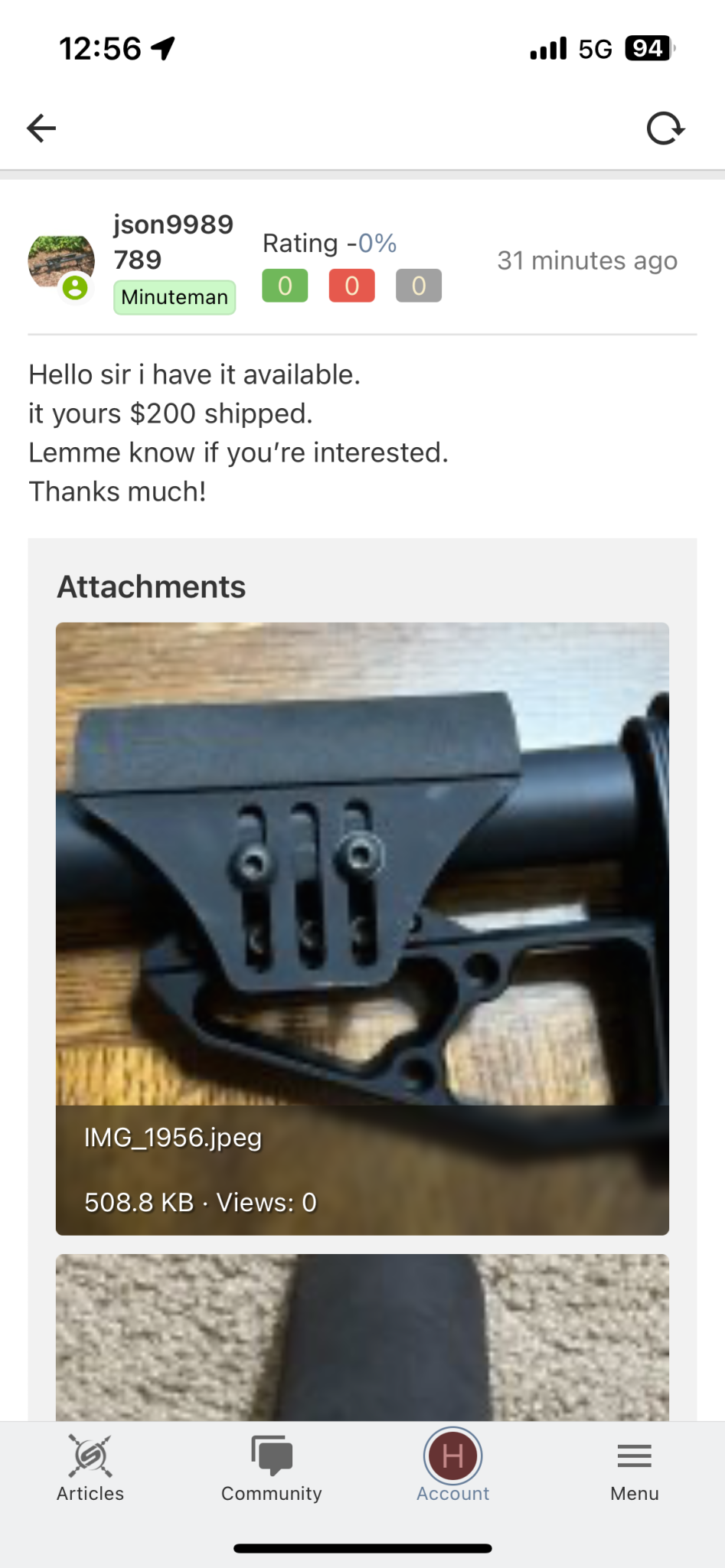Screen dimensions: 725x1568
Task: Open the Account tab
Action: click(452, 1466)
